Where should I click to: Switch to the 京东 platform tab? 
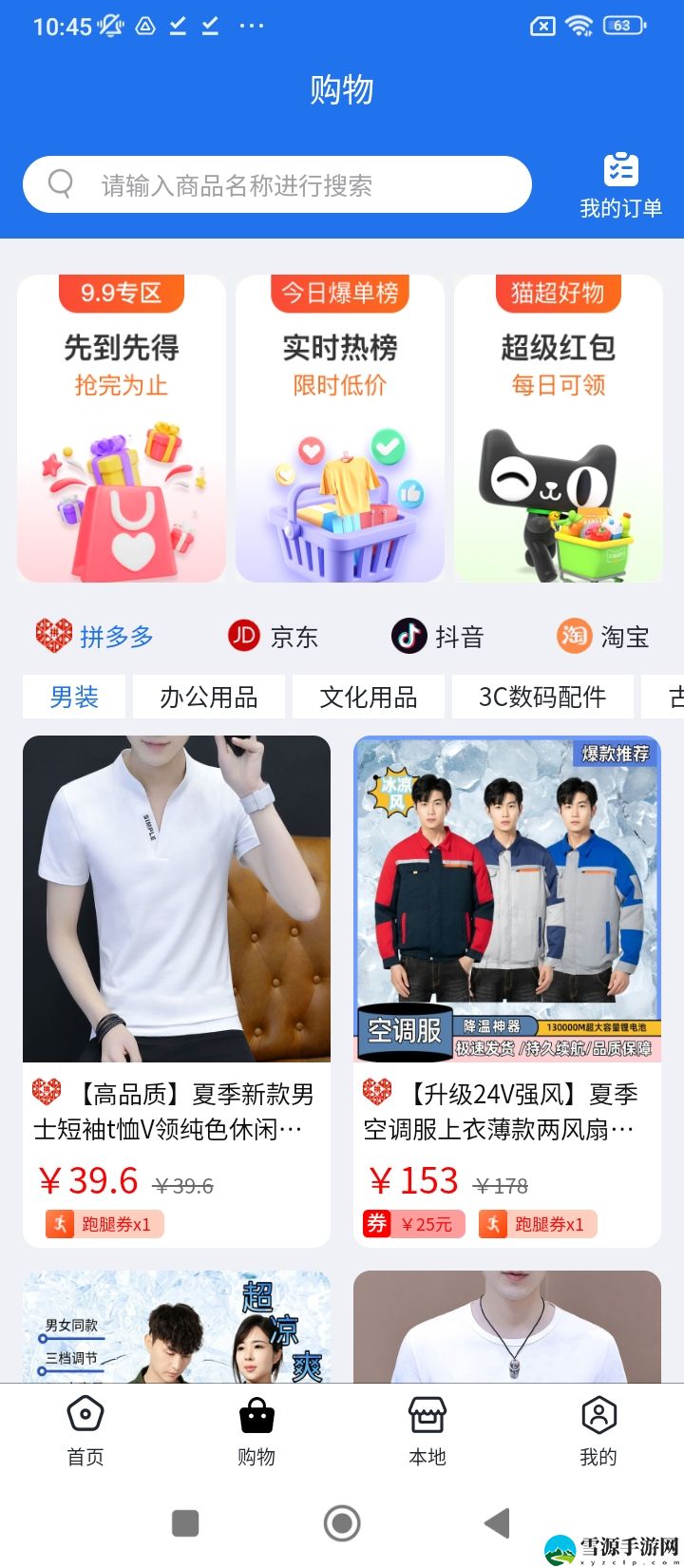tap(273, 636)
